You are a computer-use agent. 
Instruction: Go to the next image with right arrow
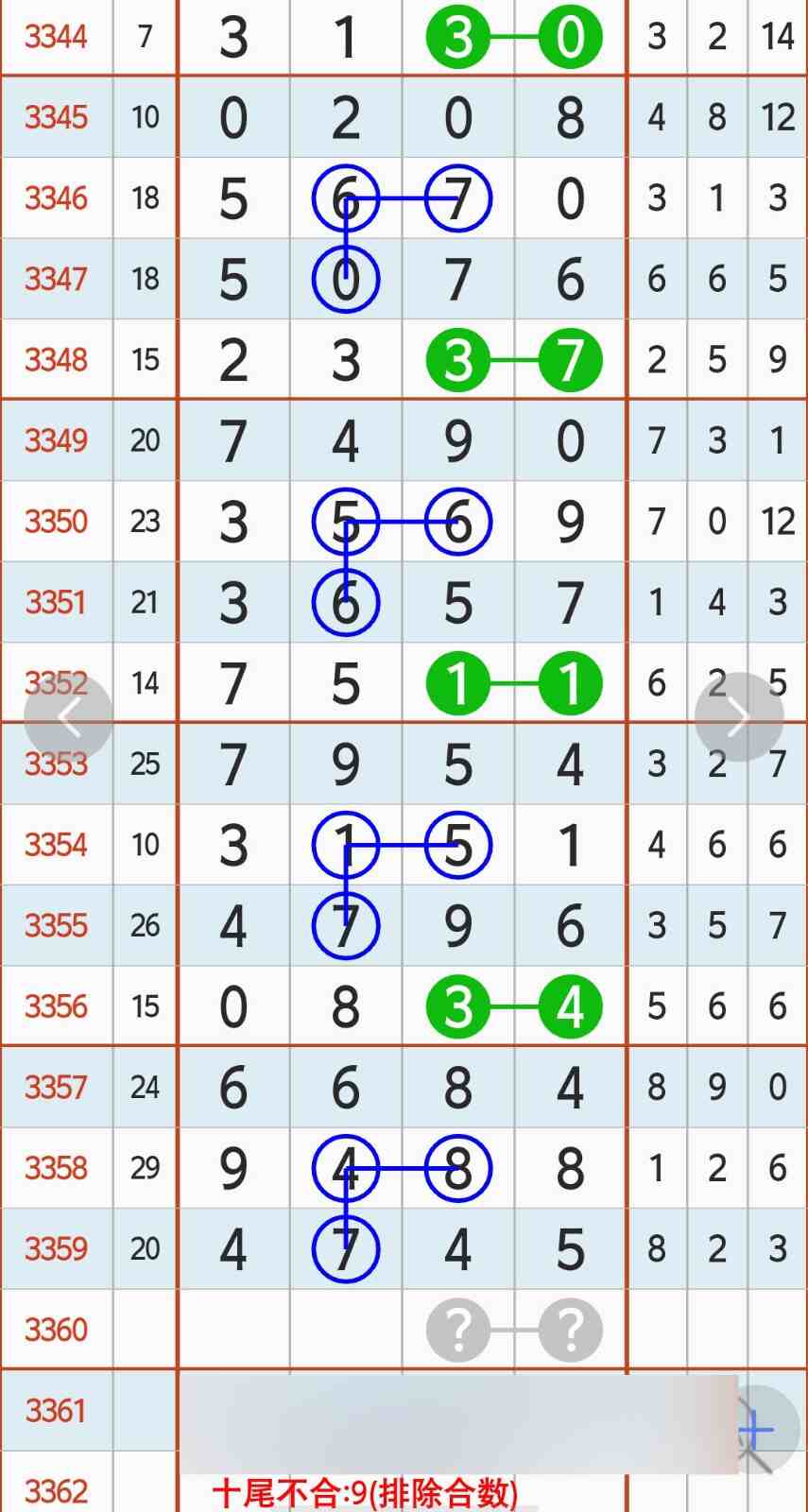click(x=739, y=717)
